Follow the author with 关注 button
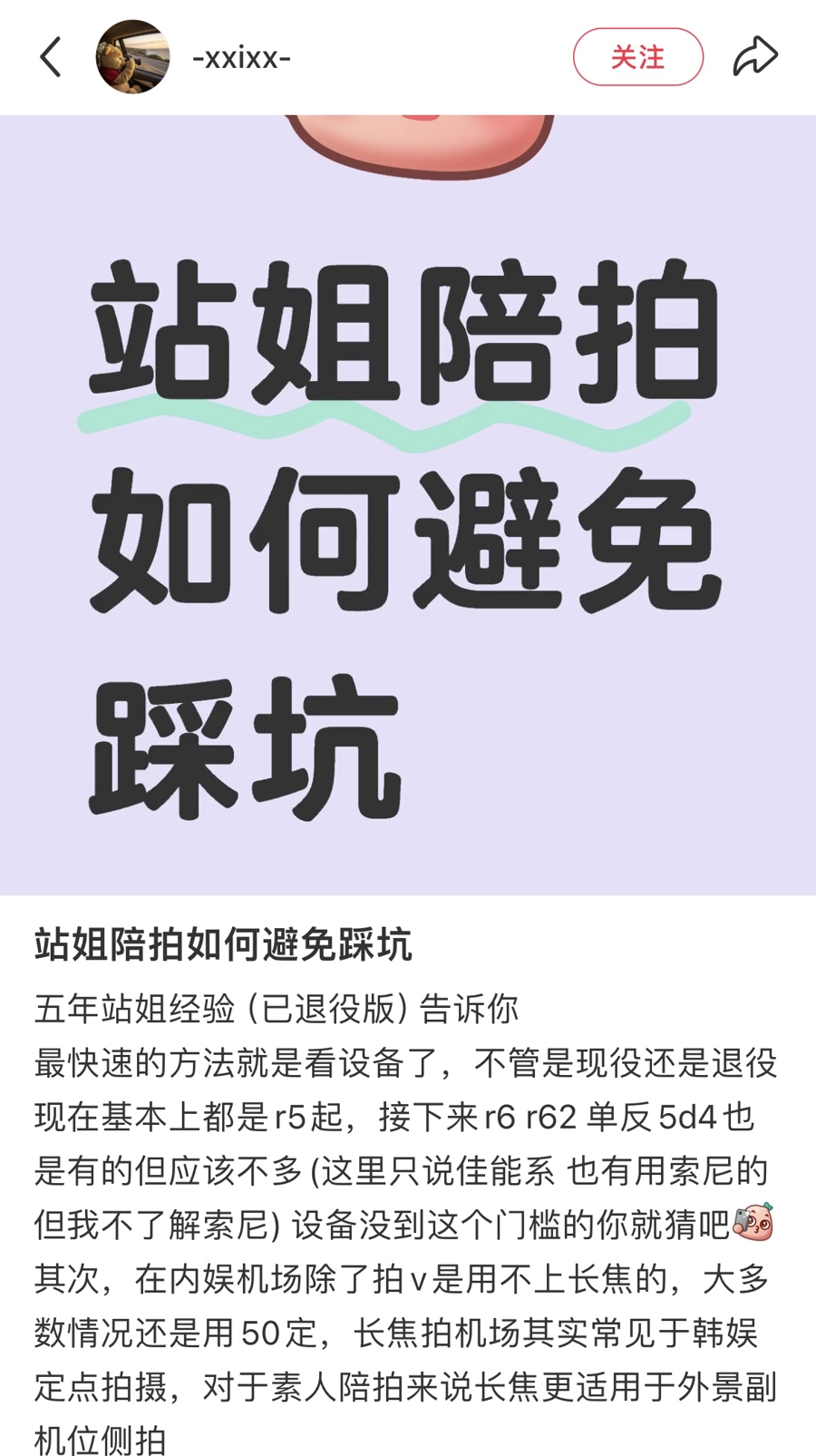This screenshot has height=1456, width=816. [637, 57]
